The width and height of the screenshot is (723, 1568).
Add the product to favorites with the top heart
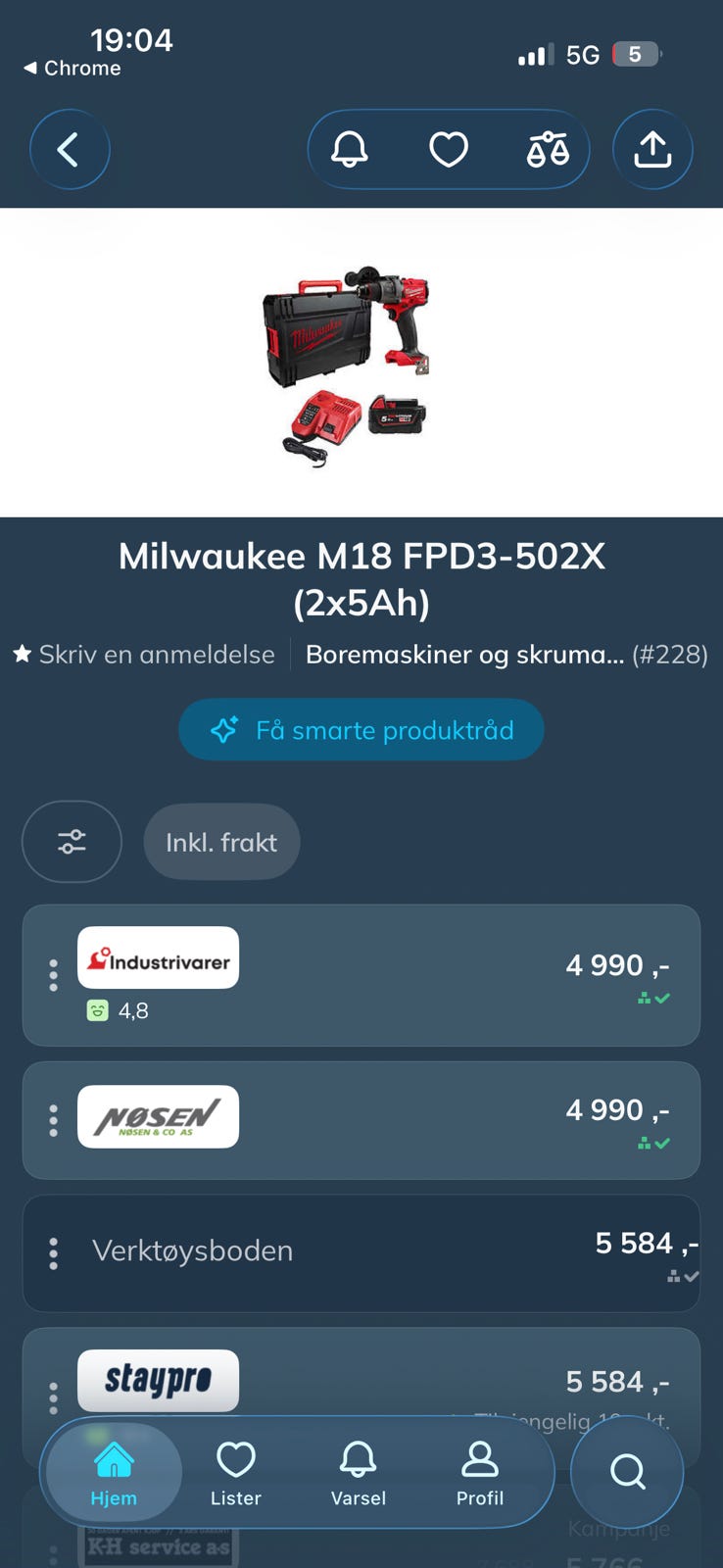[x=449, y=150]
